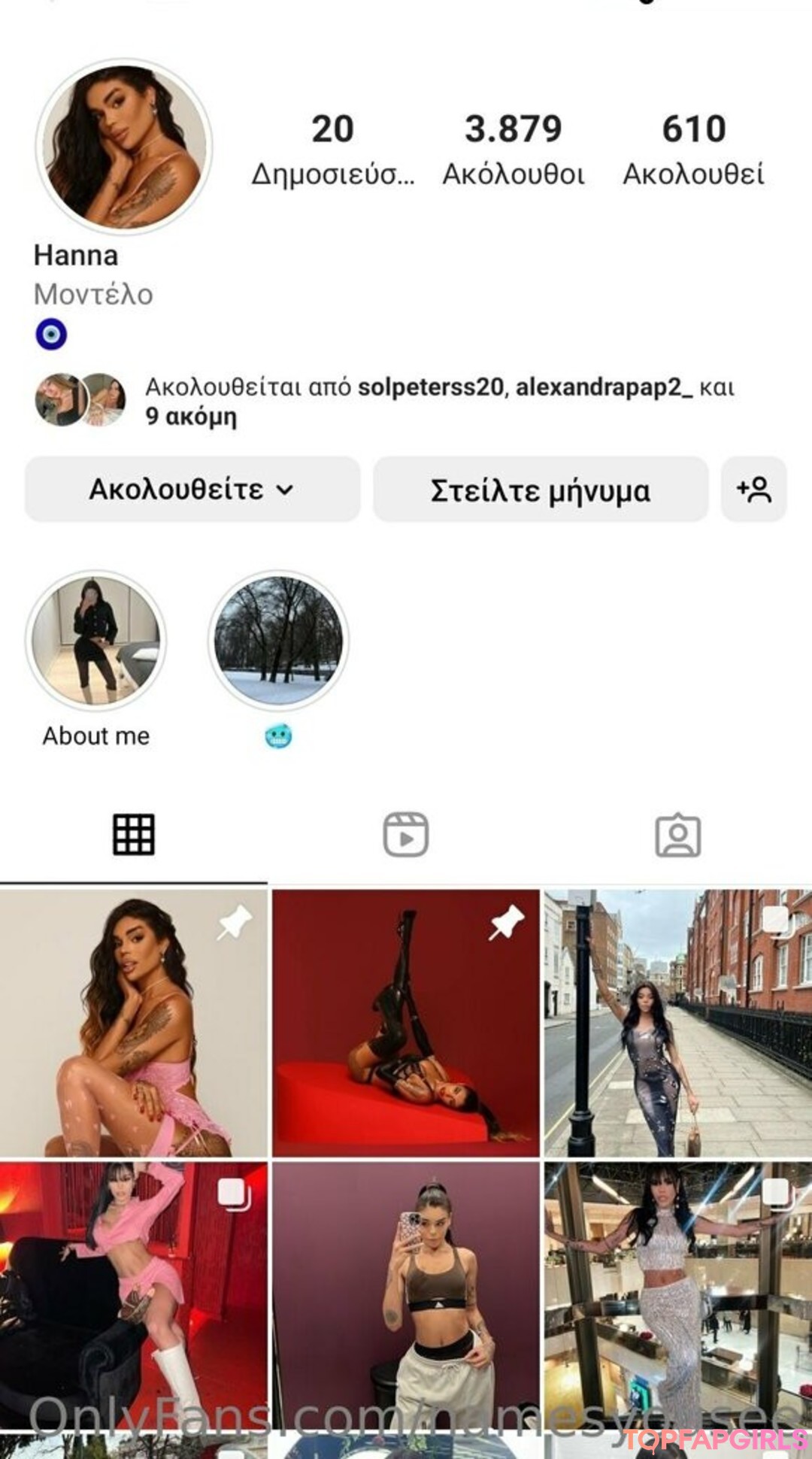Open the About me story highlight
812x1459 pixels.
click(96, 641)
